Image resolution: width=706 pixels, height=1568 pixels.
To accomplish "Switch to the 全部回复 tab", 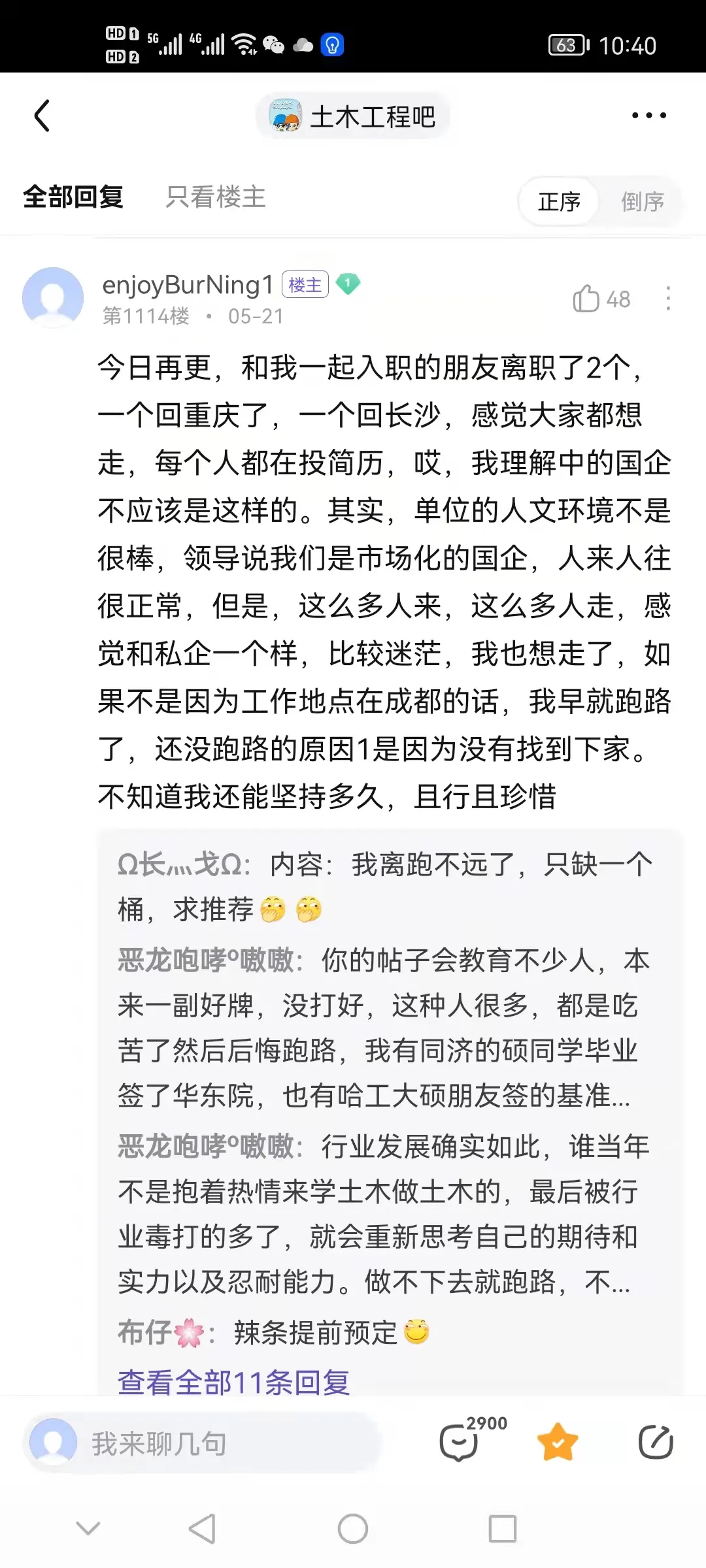I will click(73, 197).
